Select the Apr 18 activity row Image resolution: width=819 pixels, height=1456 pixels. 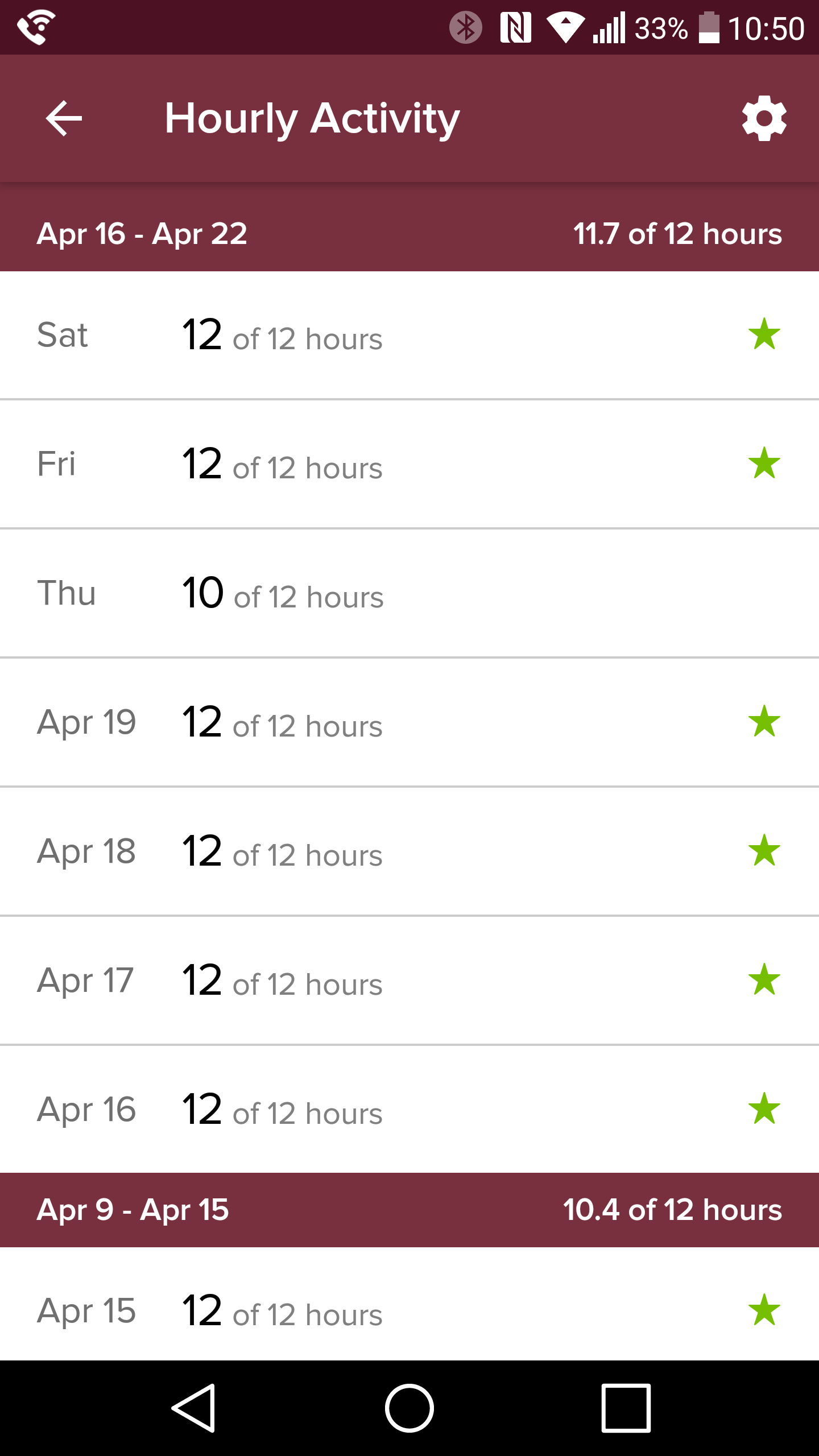pos(409,851)
